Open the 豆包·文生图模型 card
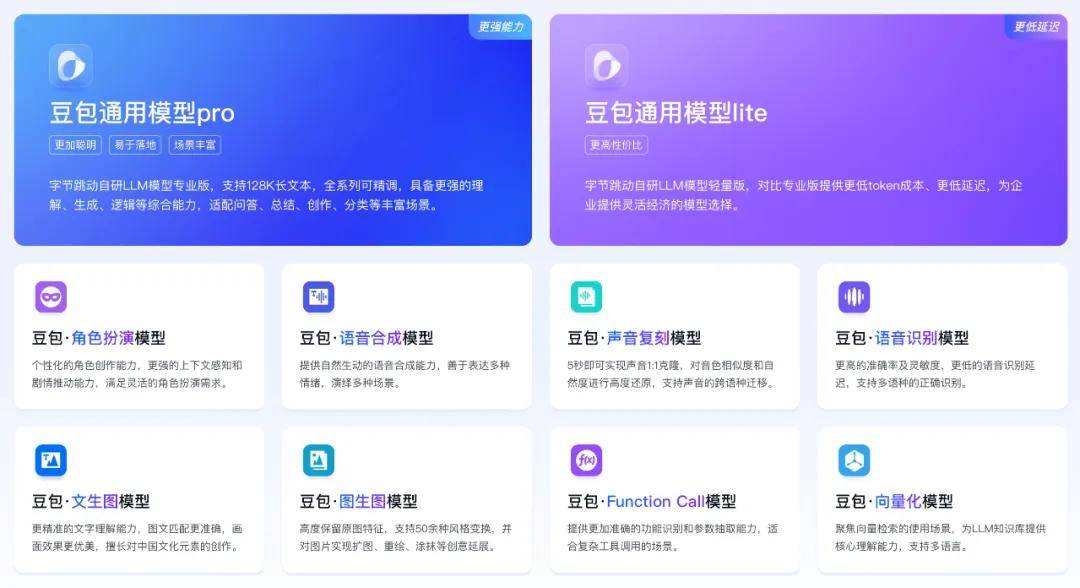 (x=139, y=500)
